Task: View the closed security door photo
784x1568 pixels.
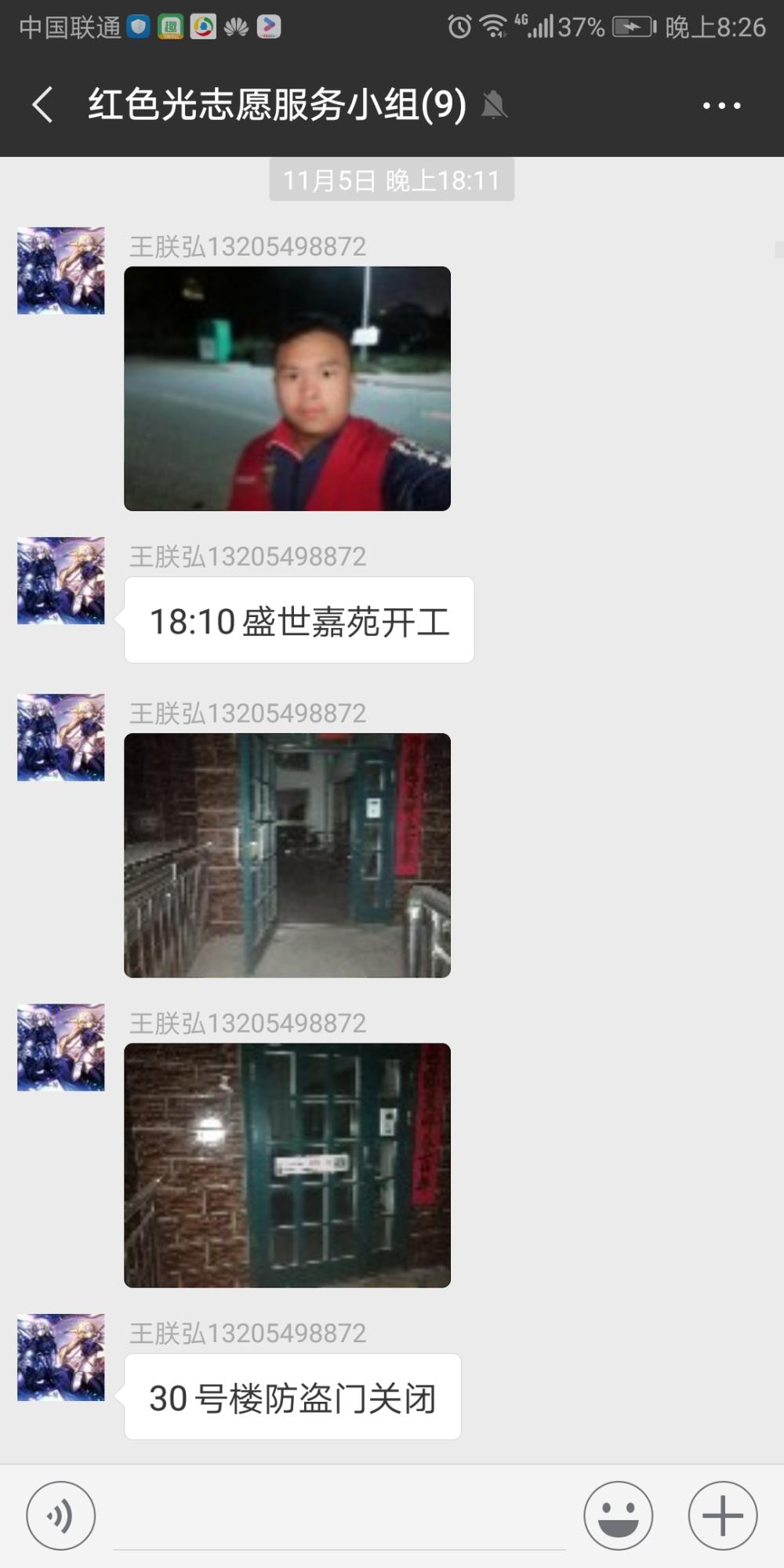Action: point(287,1165)
